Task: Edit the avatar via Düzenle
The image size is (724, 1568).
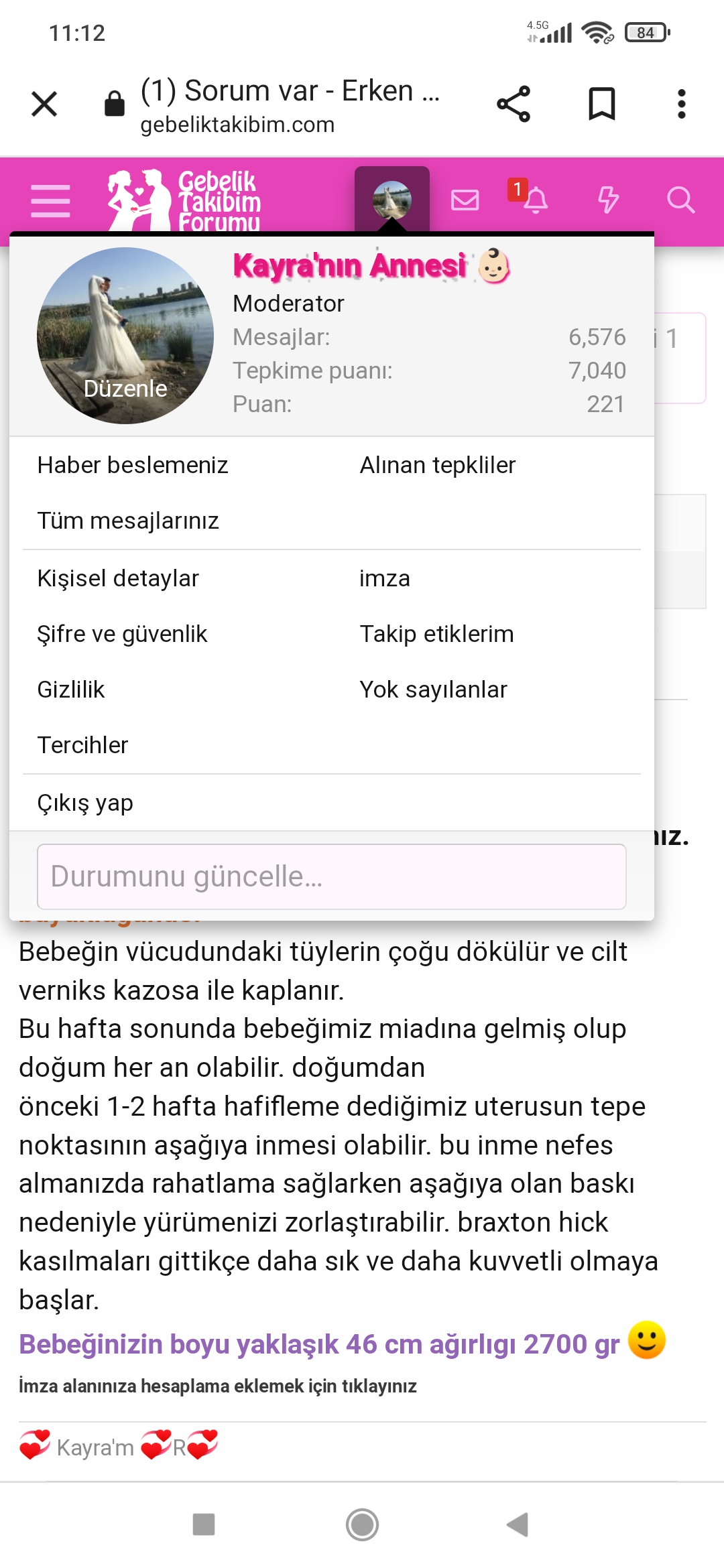Action: pos(125,387)
